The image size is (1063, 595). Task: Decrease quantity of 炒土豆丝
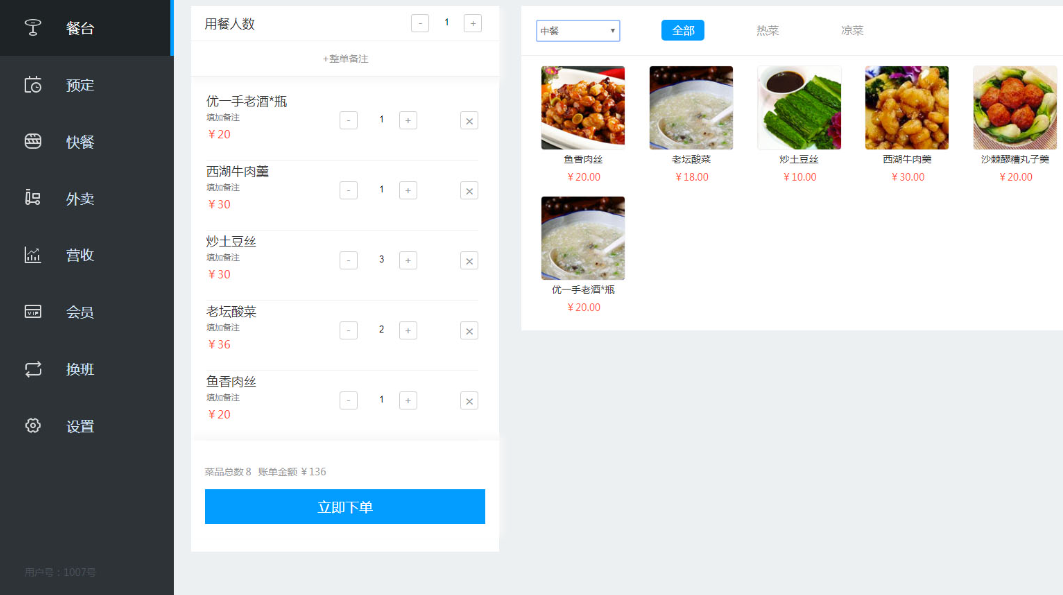348,260
